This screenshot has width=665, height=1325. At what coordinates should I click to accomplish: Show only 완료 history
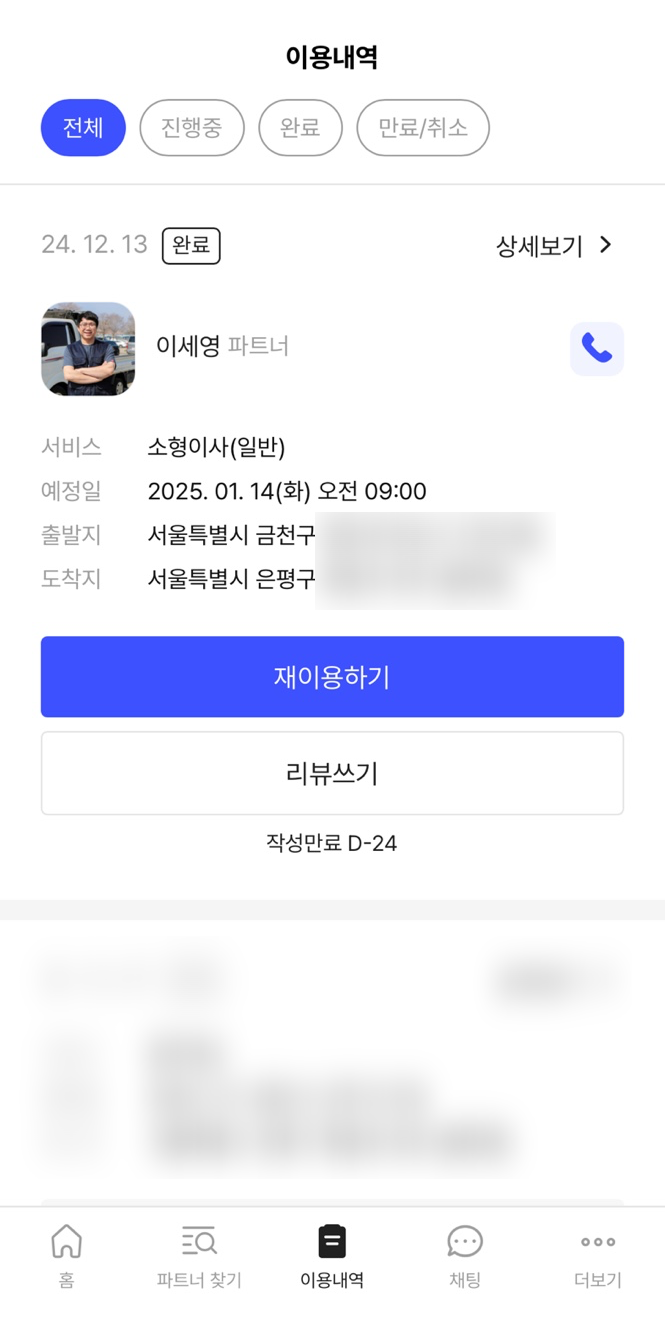(301, 128)
